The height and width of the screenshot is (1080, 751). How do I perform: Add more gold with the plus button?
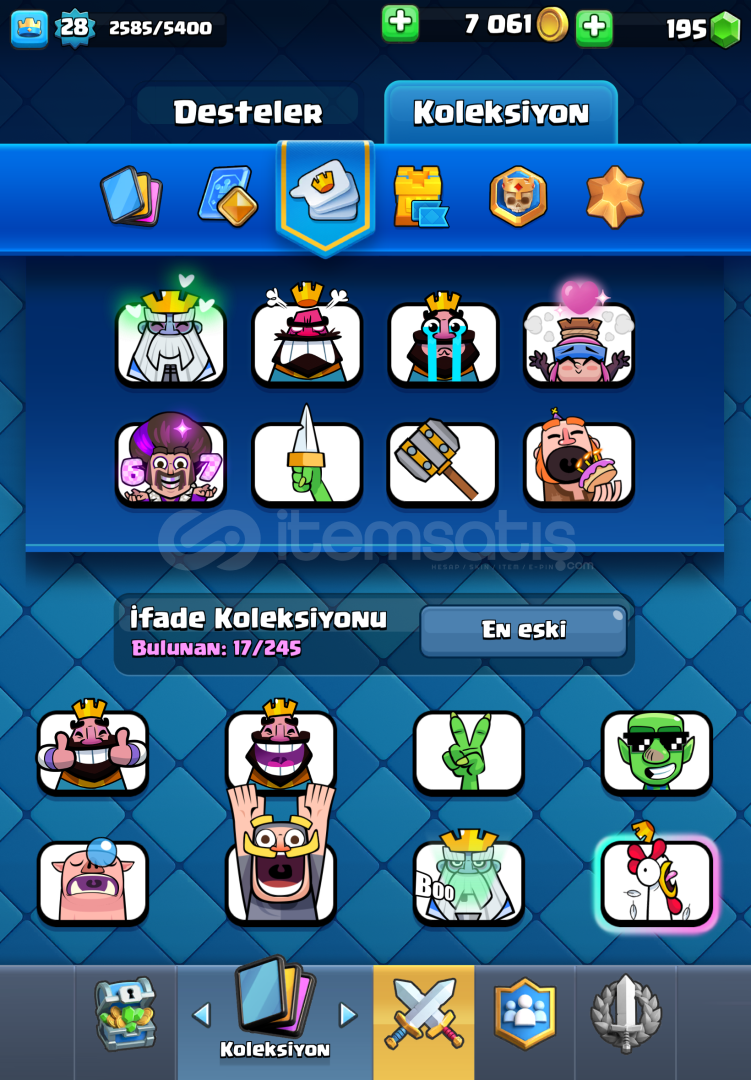tap(400, 23)
